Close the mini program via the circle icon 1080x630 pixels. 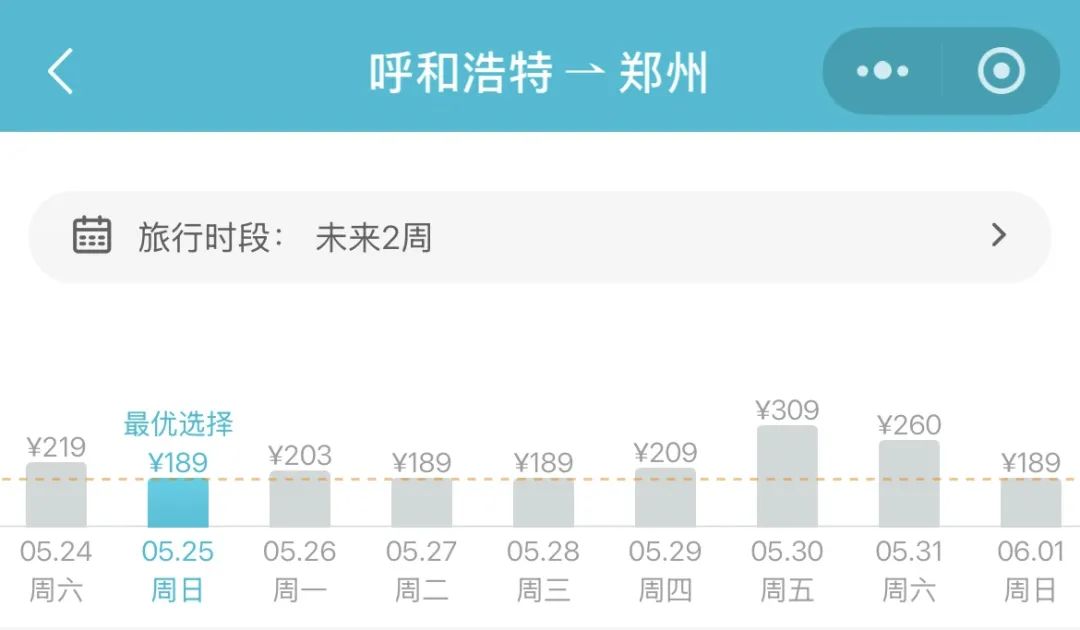(x=1000, y=72)
